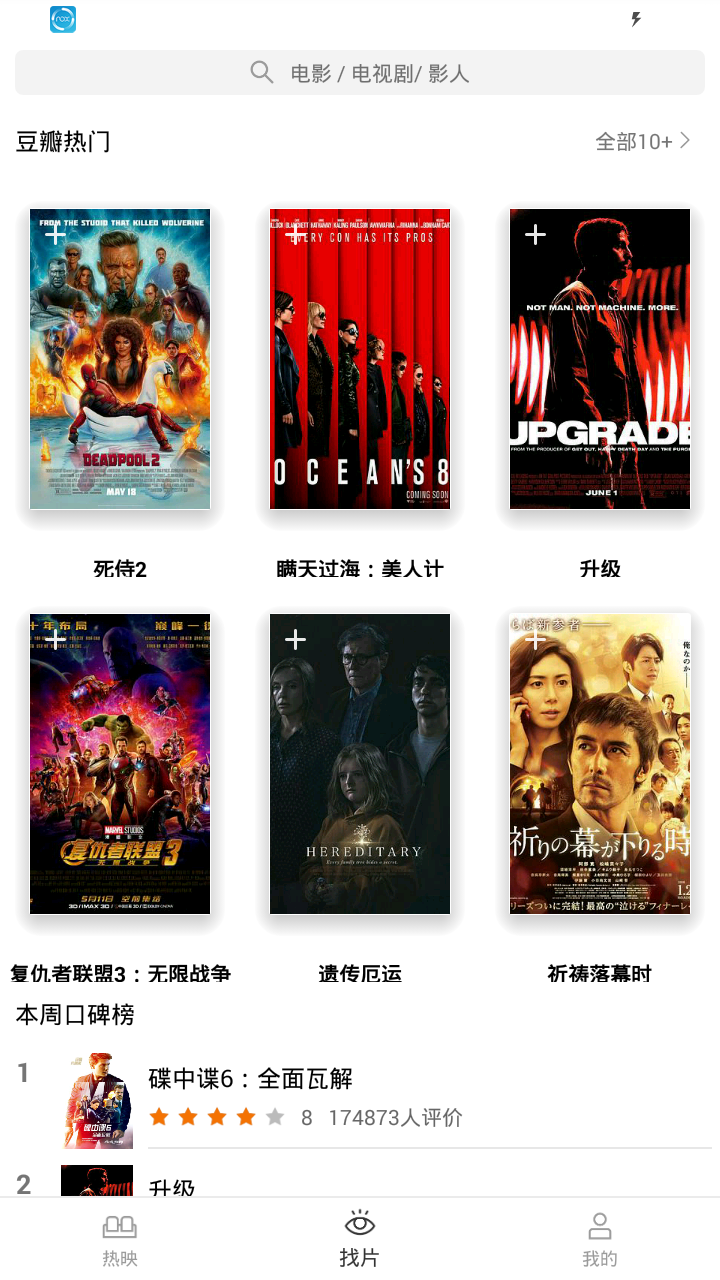Open the 升级 poster in 豆瓣热门

point(600,359)
